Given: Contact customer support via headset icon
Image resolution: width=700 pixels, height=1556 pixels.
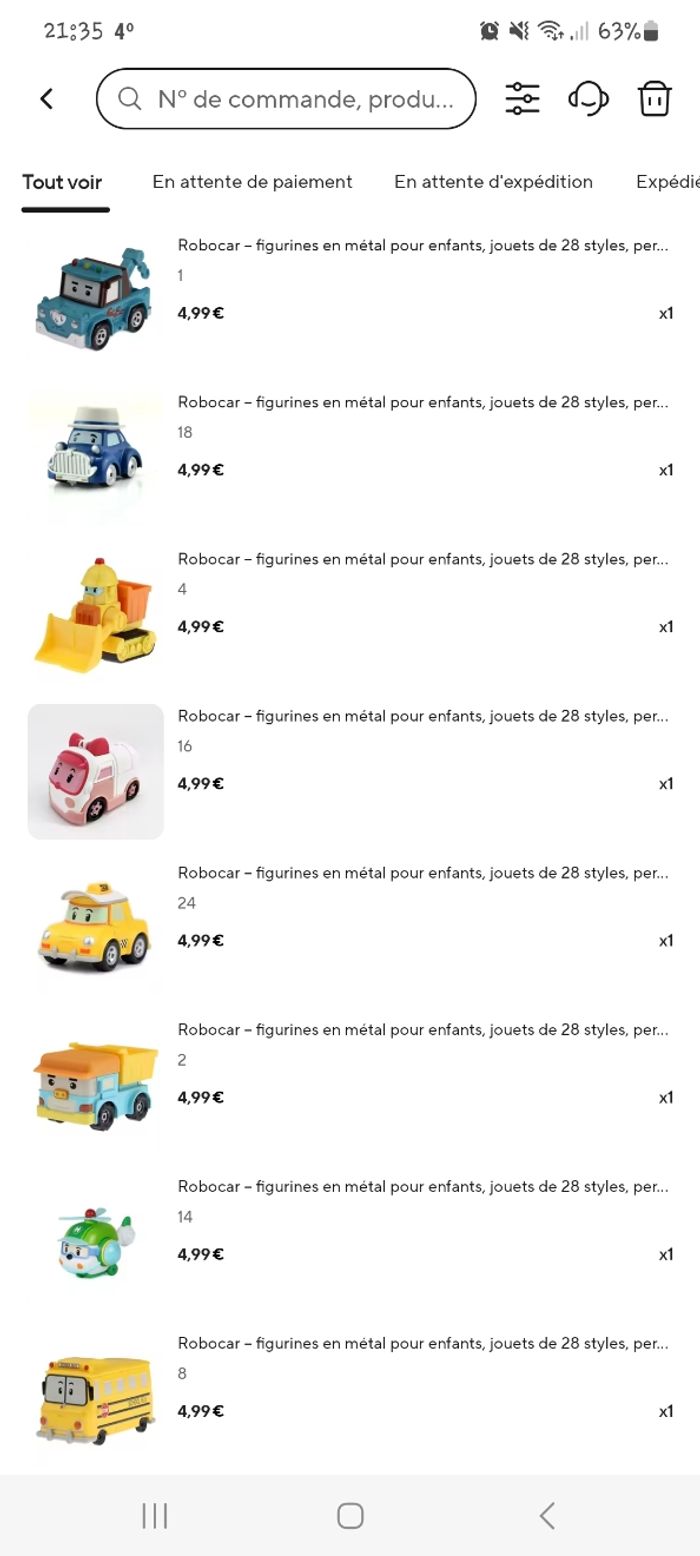Looking at the screenshot, I should click(588, 98).
